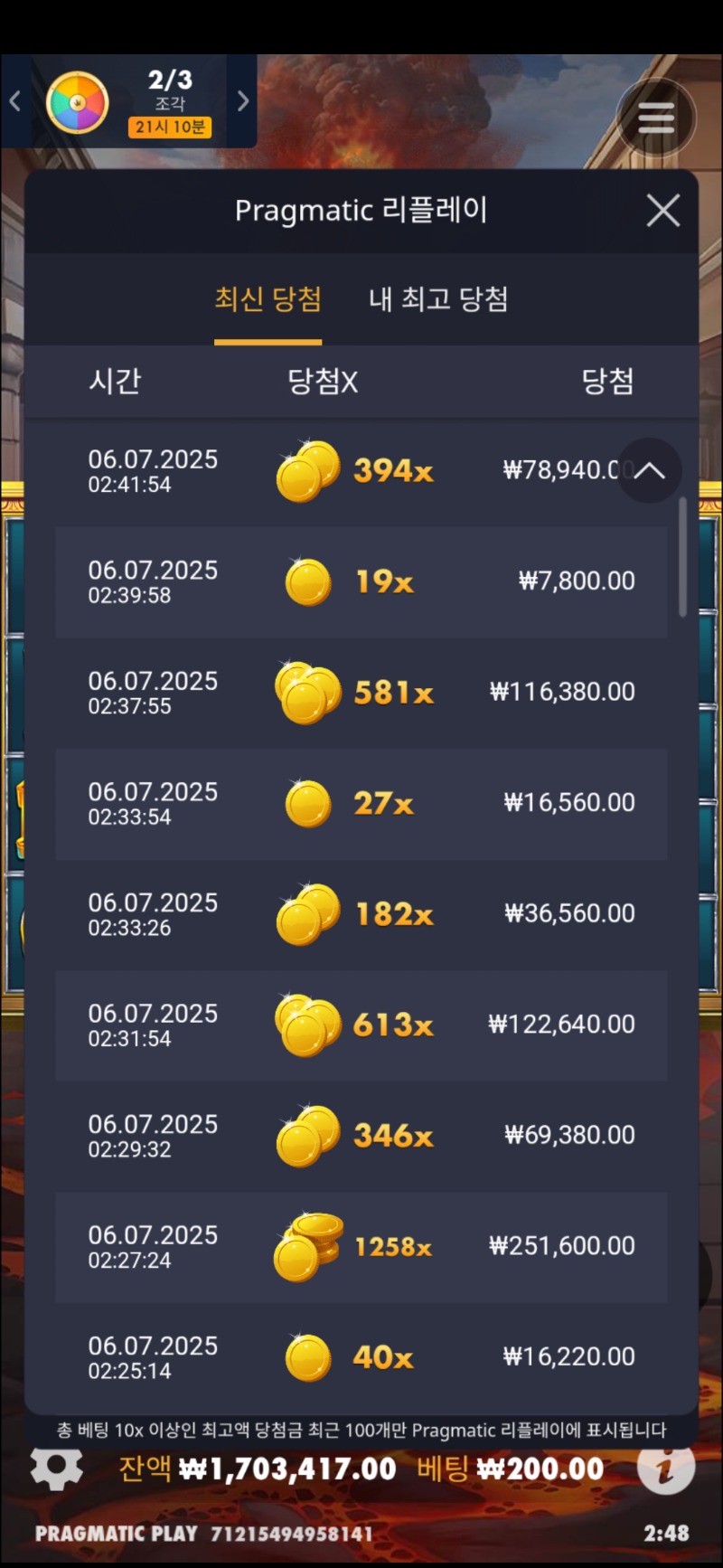Open the 40x replay from 02:25:14

[361, 1357]
